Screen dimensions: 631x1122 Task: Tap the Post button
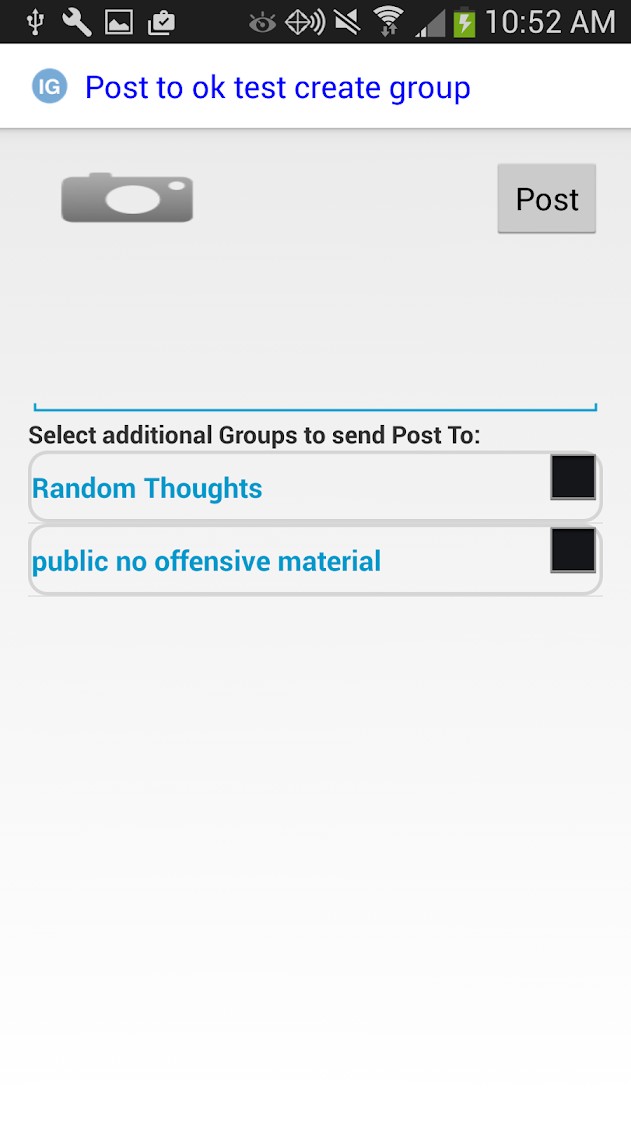[x=546, y=199]
